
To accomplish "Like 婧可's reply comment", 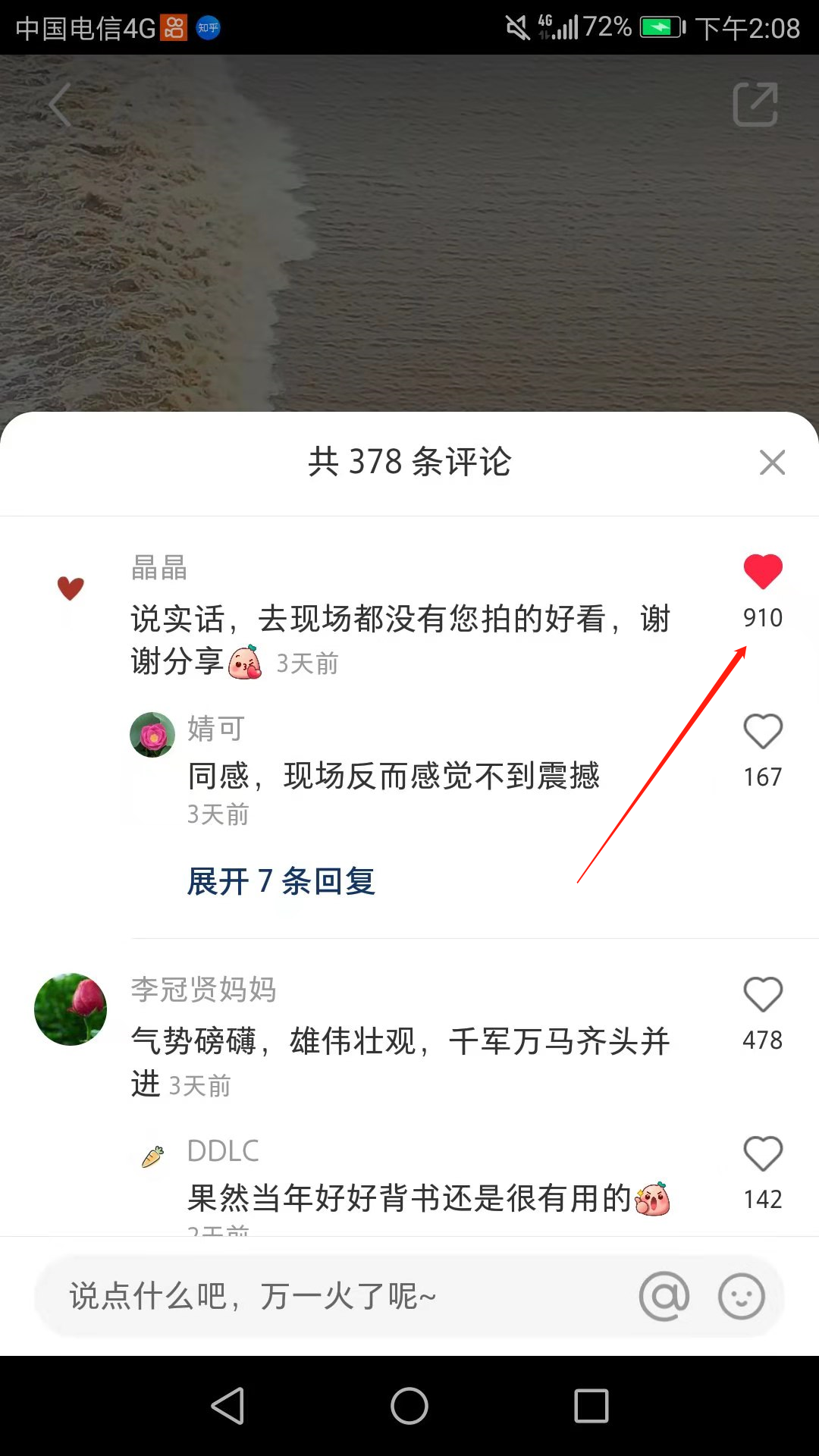I will click(762, 732).
